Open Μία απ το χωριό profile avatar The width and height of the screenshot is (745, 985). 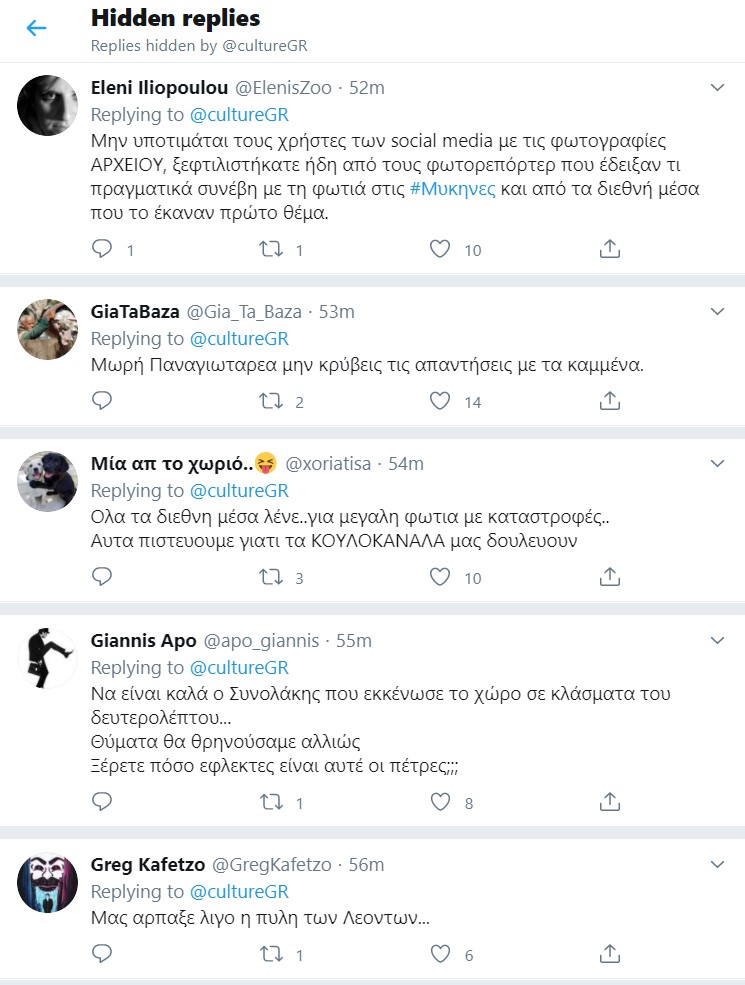tap(47, 482)
